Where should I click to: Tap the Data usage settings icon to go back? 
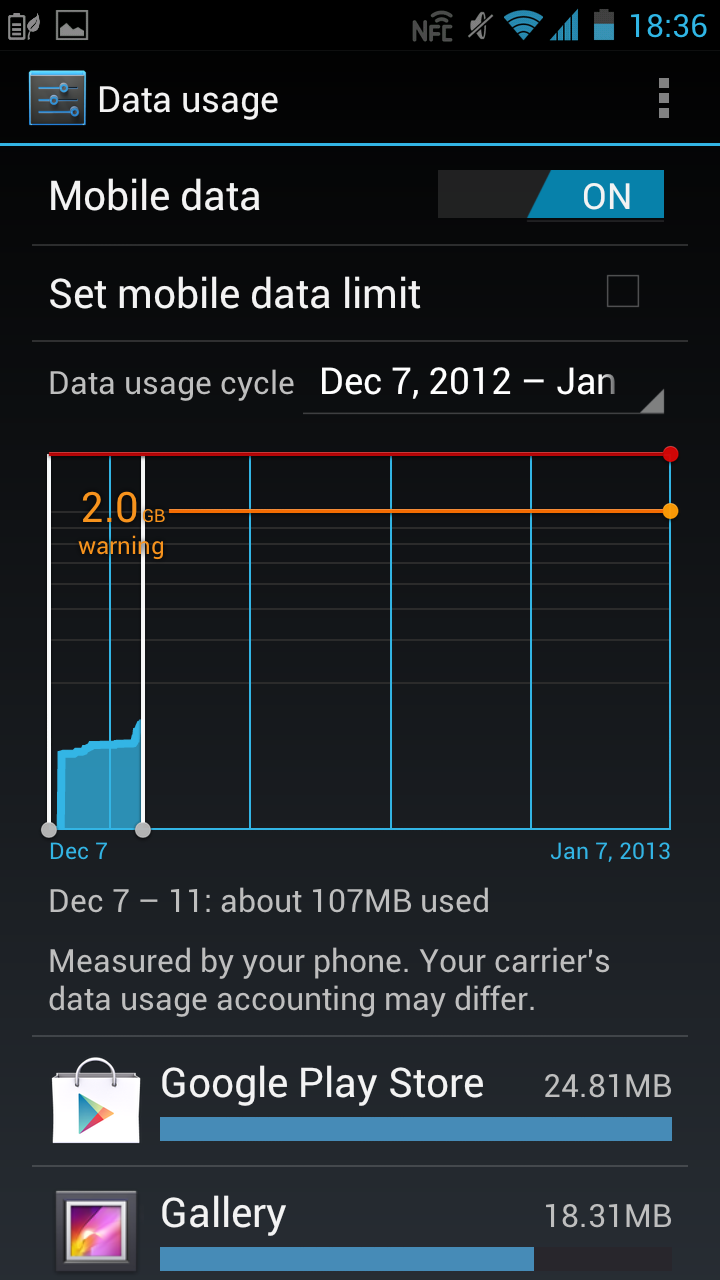[57, 99]
